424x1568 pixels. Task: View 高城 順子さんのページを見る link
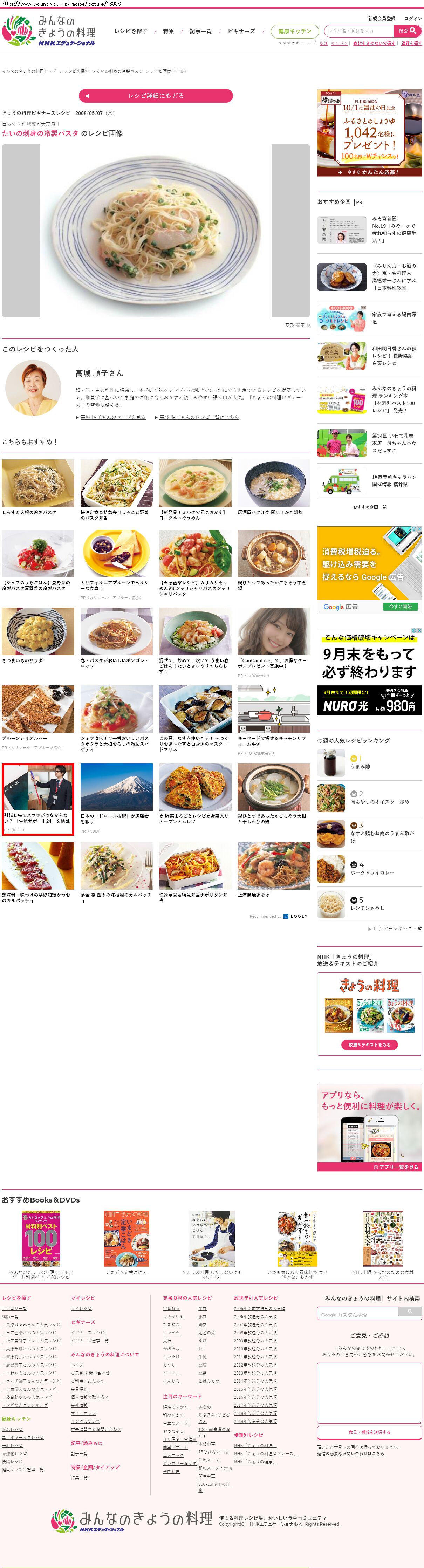click(x=112, y=418)
